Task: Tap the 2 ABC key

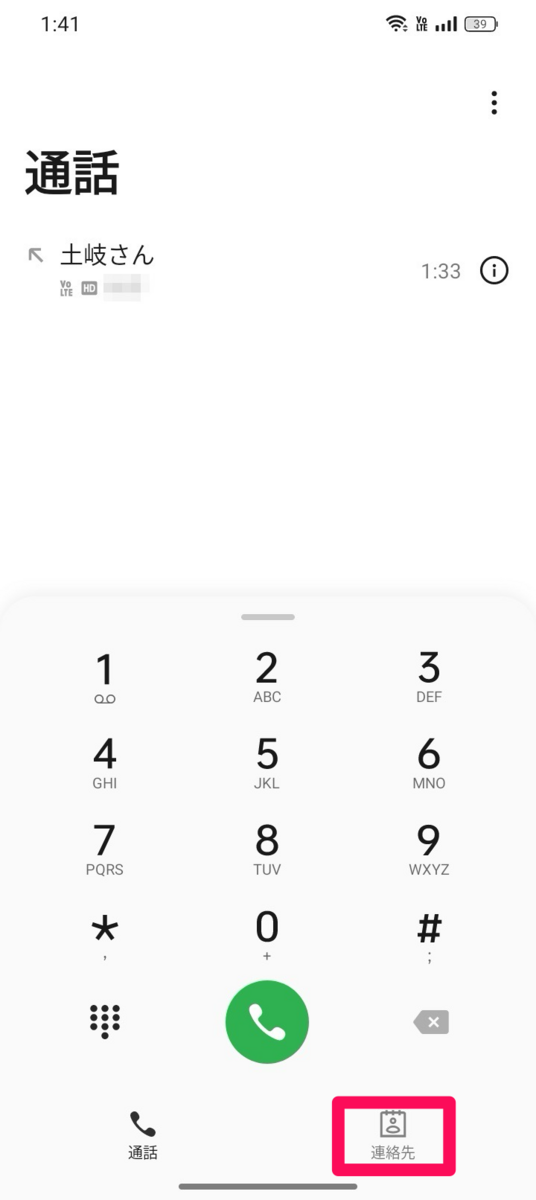Action: point(267,677)
